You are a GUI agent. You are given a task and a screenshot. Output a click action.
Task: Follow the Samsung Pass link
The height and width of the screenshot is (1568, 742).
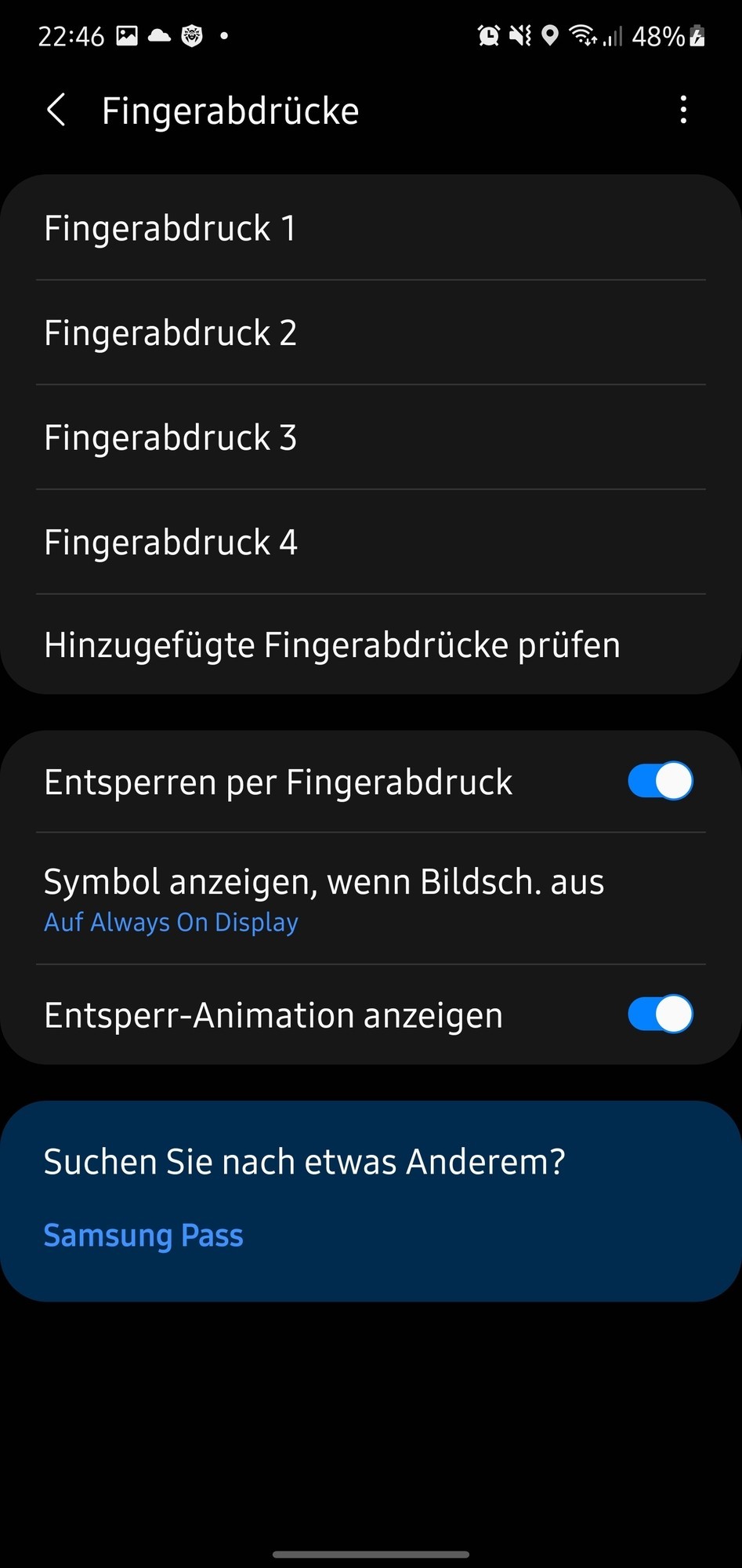(x=143, y=1236)
